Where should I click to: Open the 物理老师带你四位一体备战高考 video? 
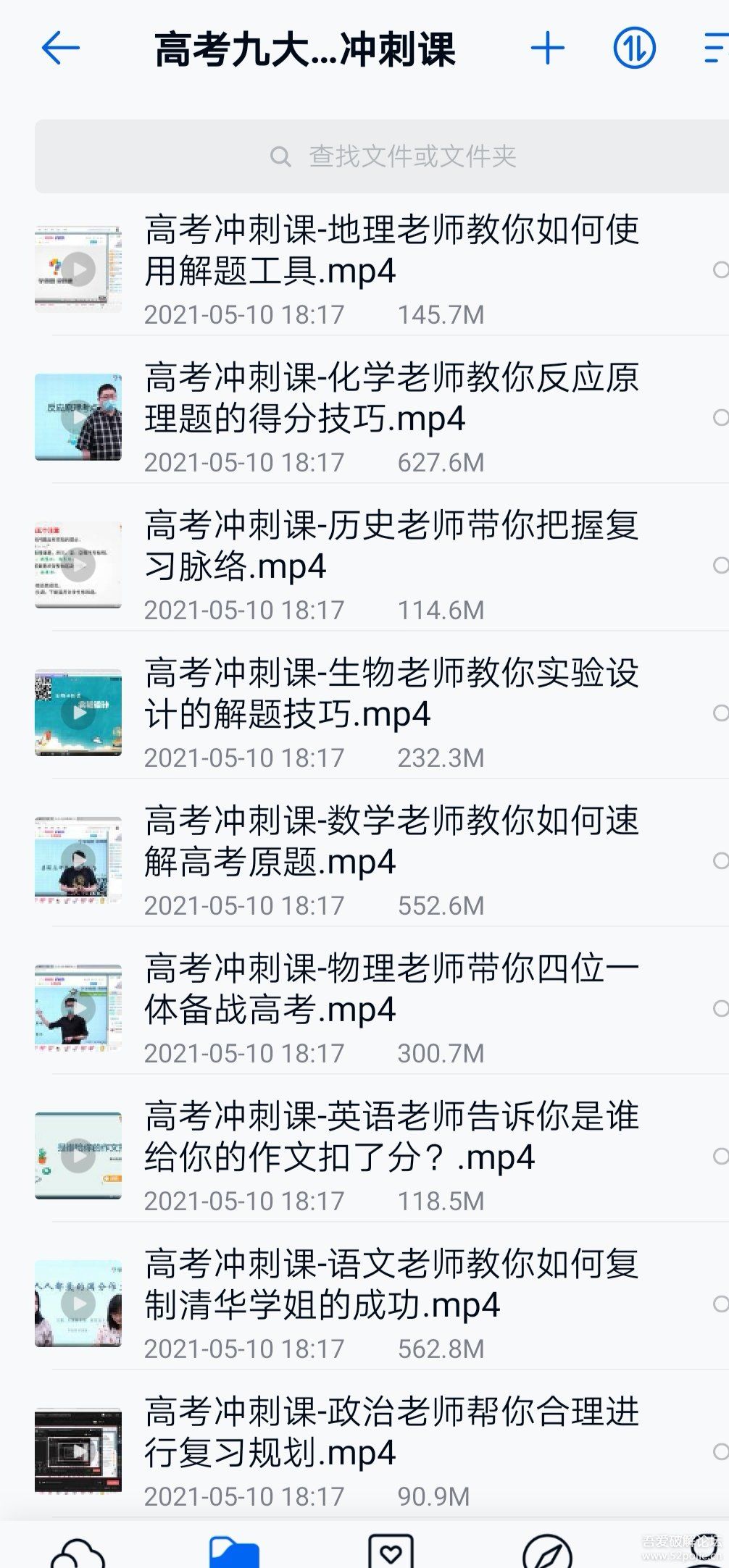coord(391,989)
